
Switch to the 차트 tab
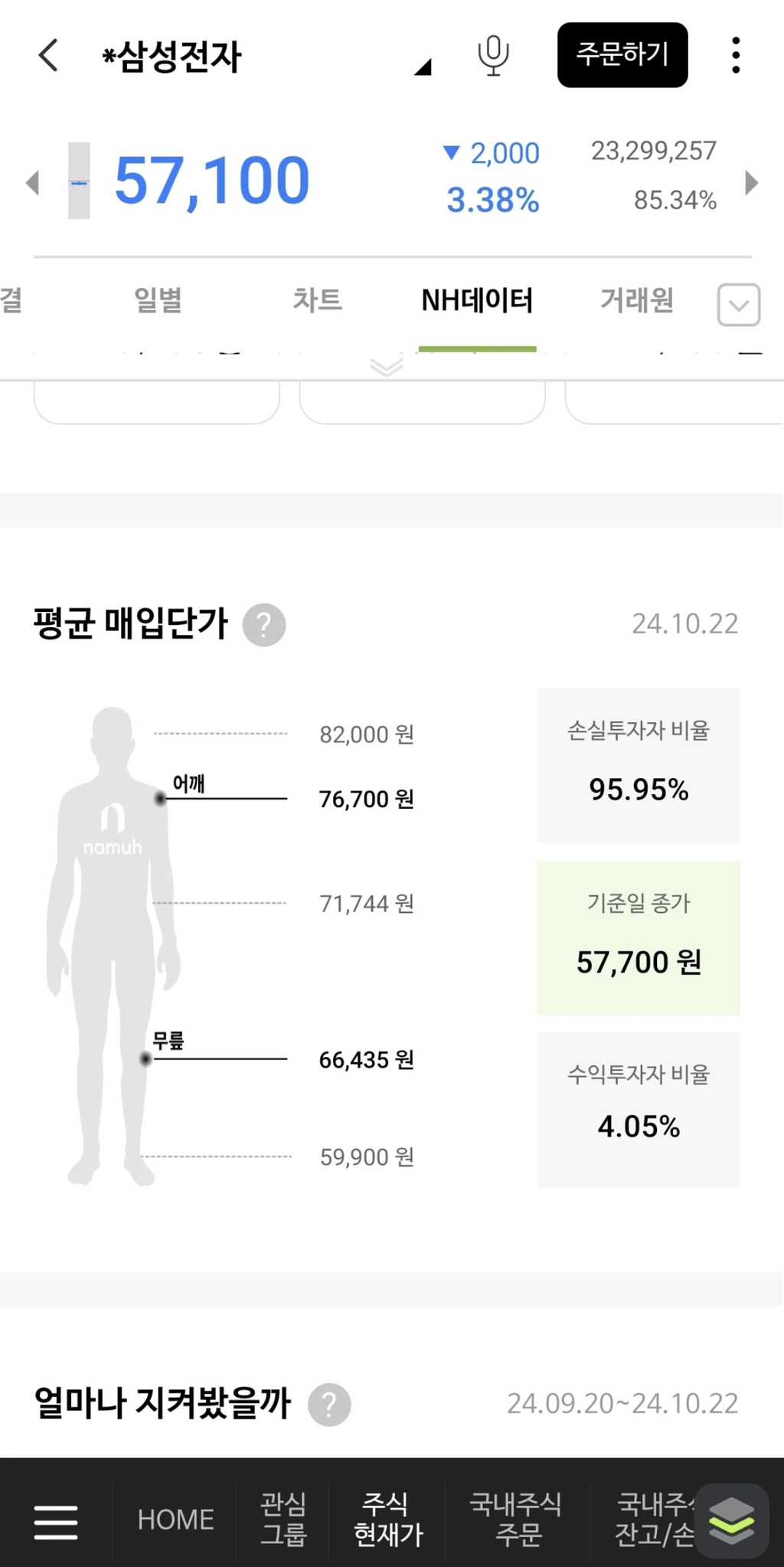pyautogui.click(x=317, y=299)
